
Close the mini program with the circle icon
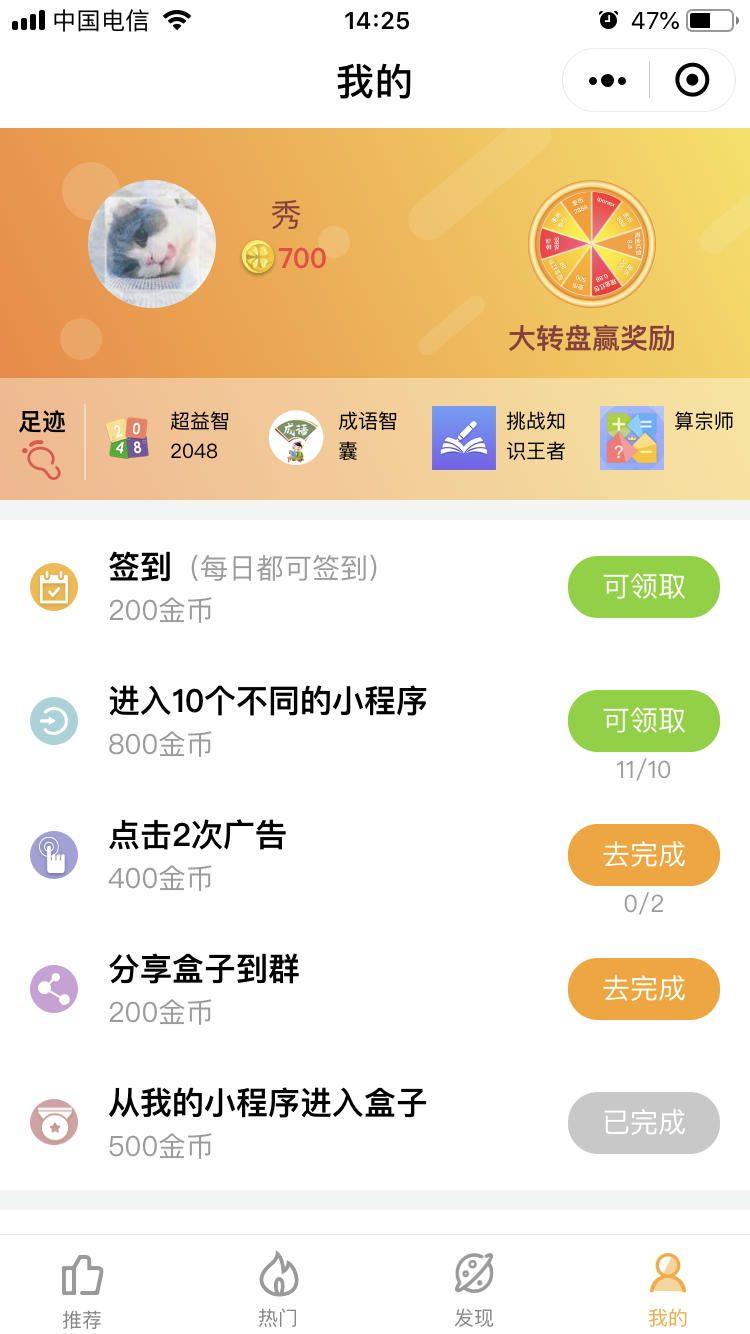click(692, 81)
